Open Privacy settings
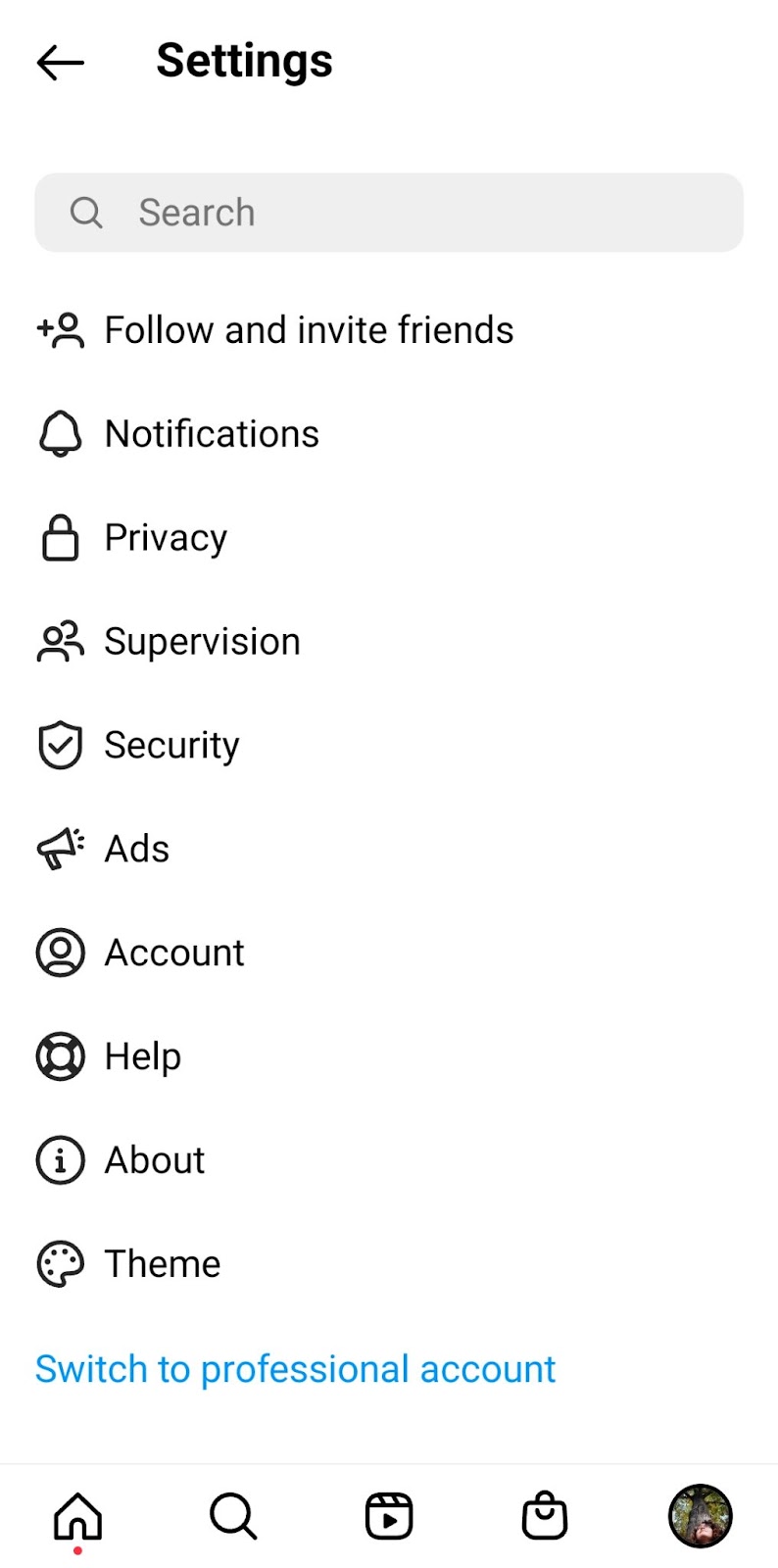 click(x=166, y=538)
